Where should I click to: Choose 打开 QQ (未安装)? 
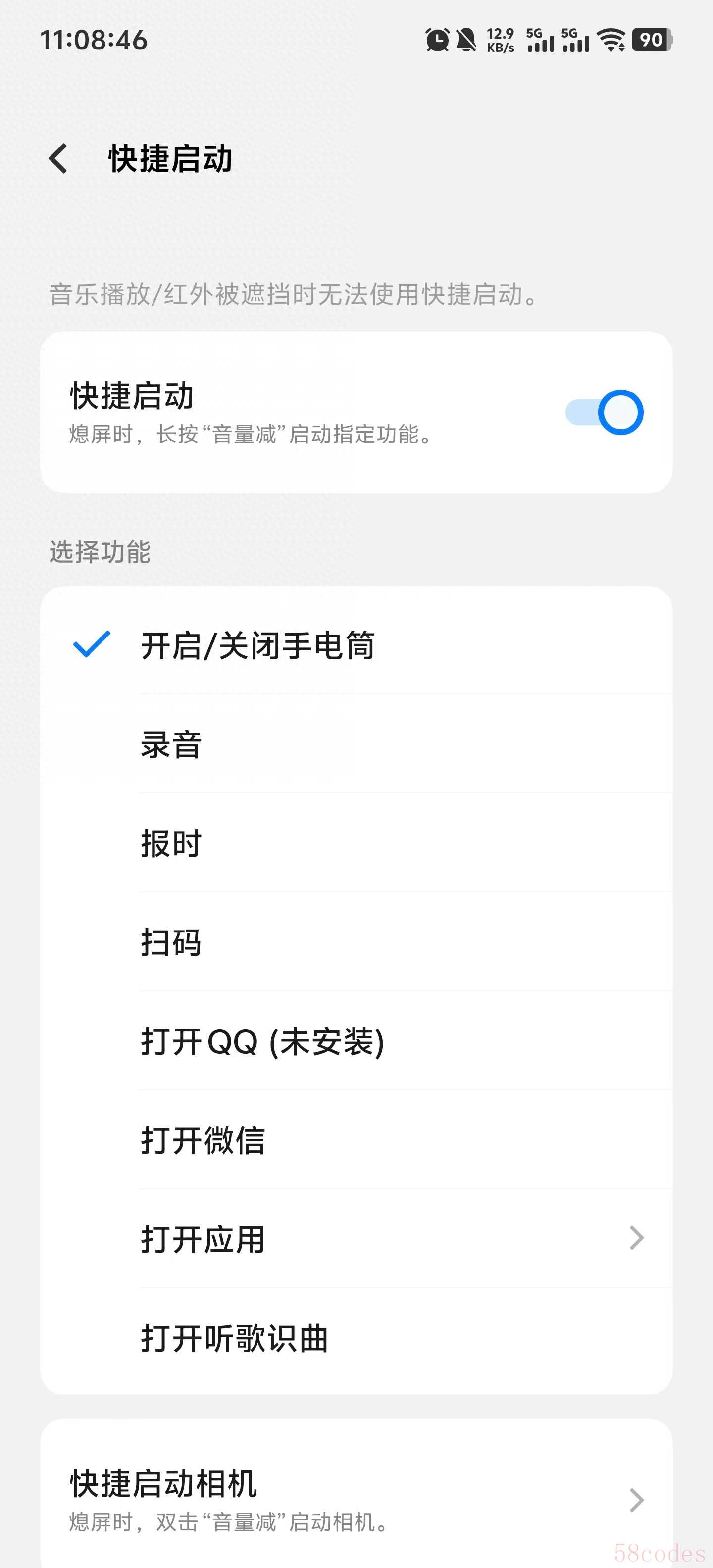[x=356, y=1040]
